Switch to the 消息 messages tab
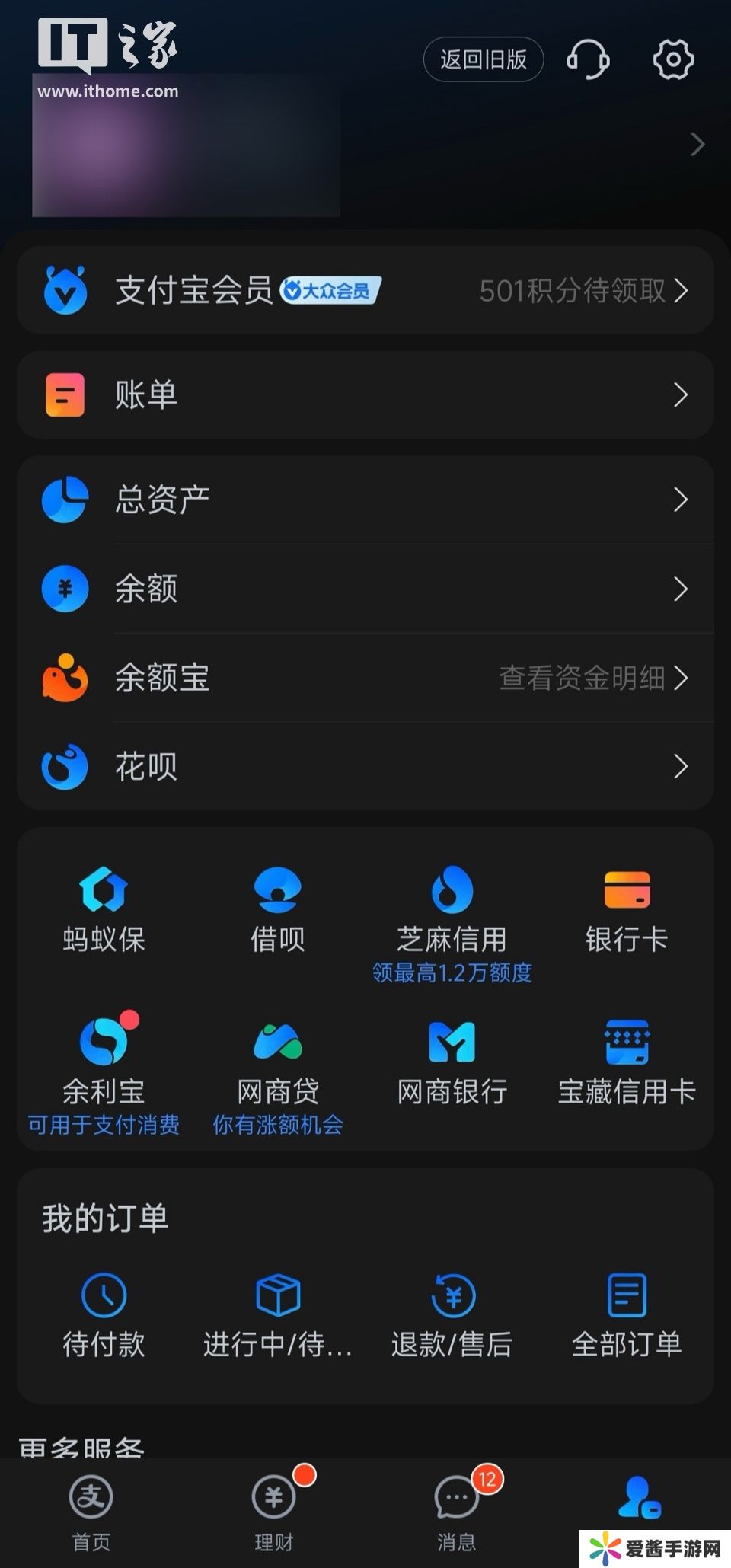This screenshot has height=1568, width=731. pyautogui.click(x=457, y=1512)
